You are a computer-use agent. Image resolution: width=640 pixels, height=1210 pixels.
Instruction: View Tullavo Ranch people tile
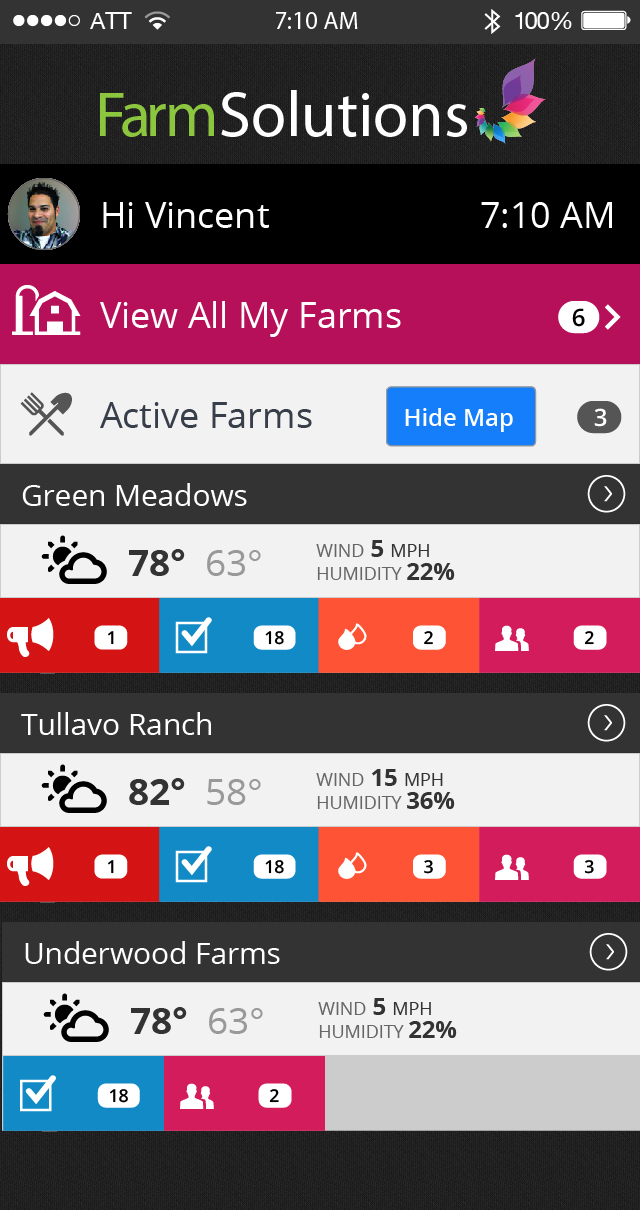(x=559, y=865)
